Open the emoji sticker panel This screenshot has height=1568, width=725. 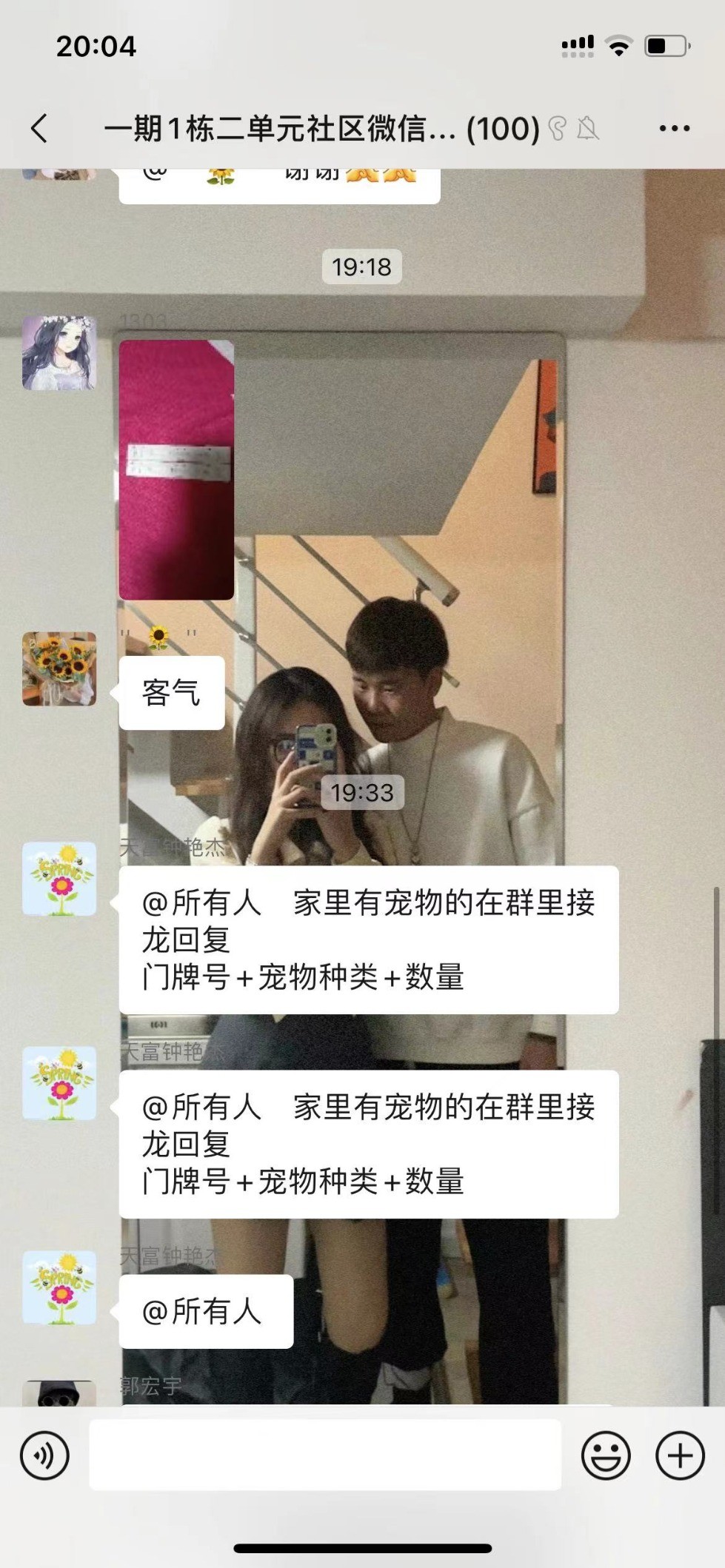(x=606, y=1455)
